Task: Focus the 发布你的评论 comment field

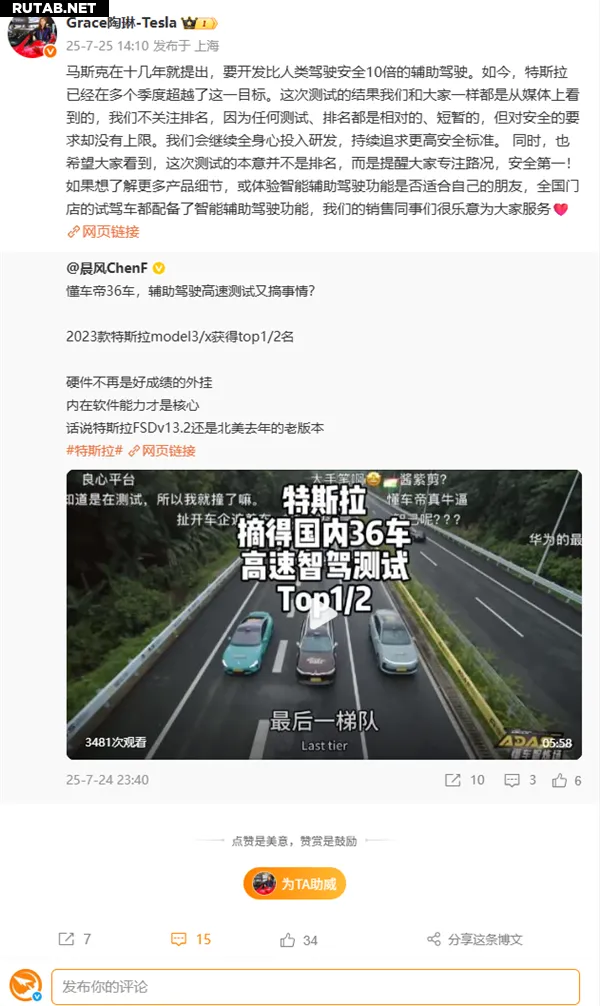Action: (315, 986)
